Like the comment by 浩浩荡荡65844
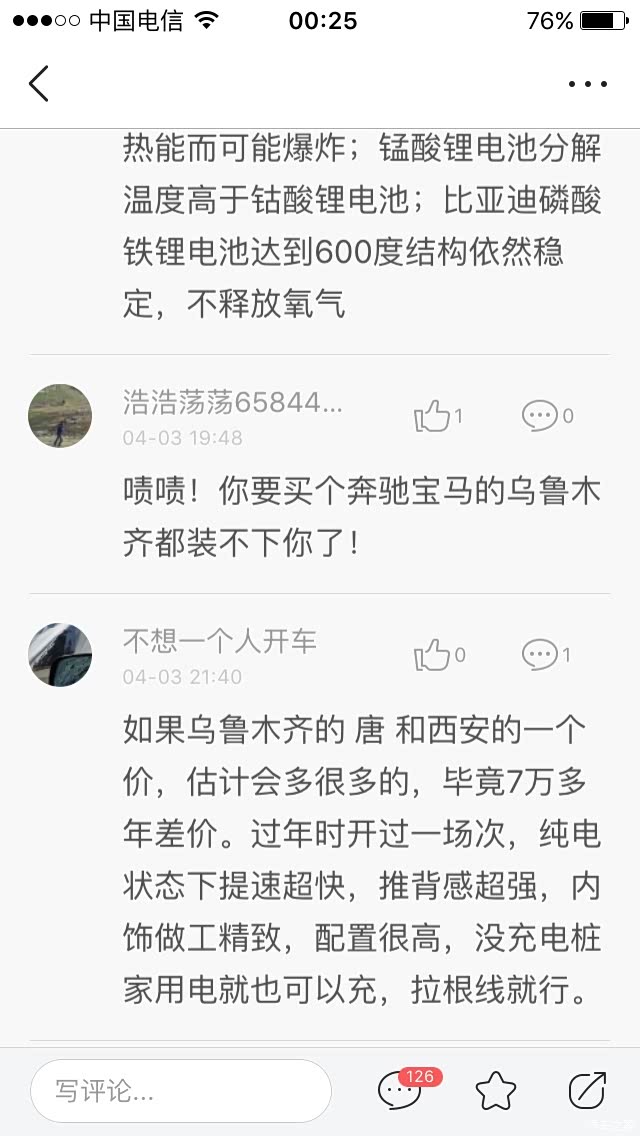Screen dimensions: 640x1136 433,416
